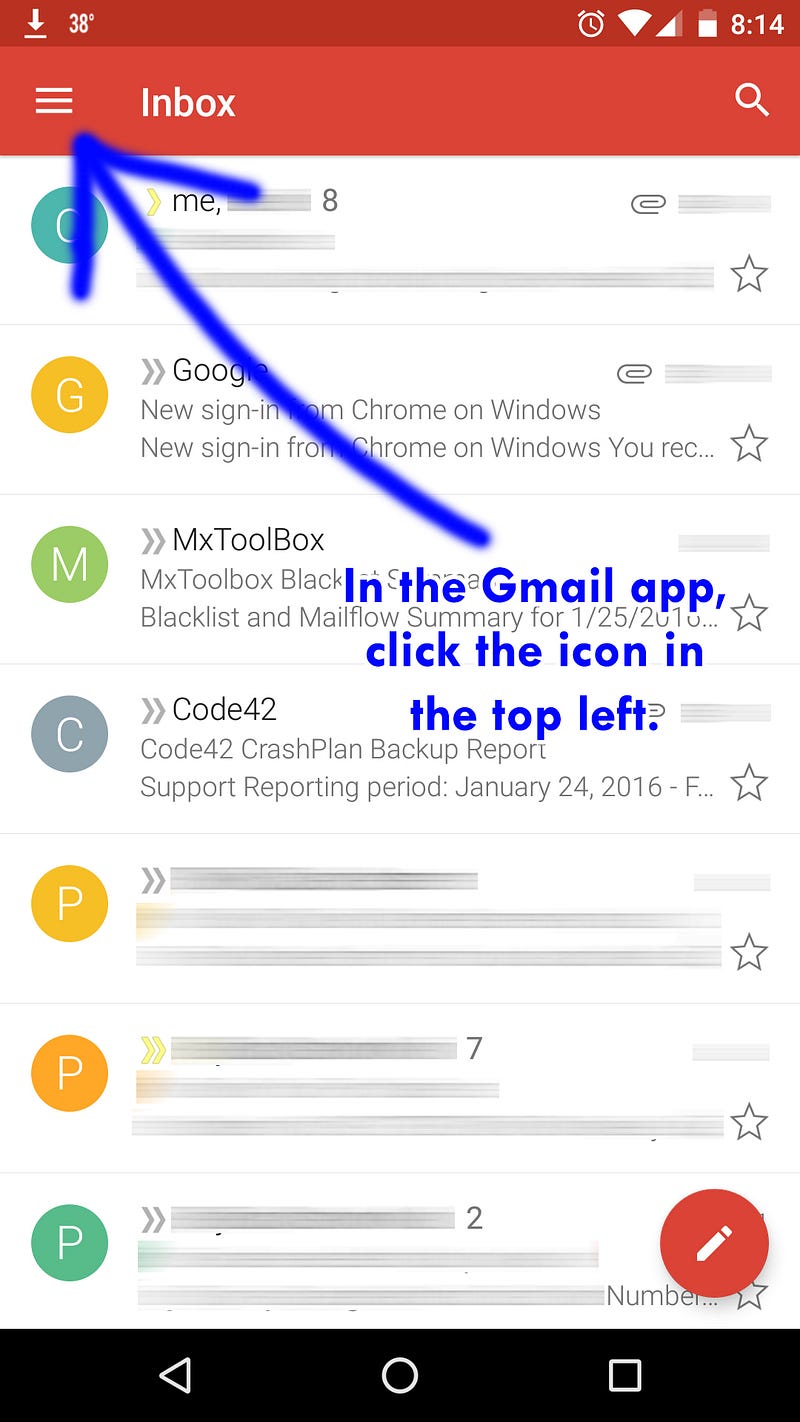Go back with the system back button
Viewport: 800px width, 1422px height.
click(x=176, y=1376)
